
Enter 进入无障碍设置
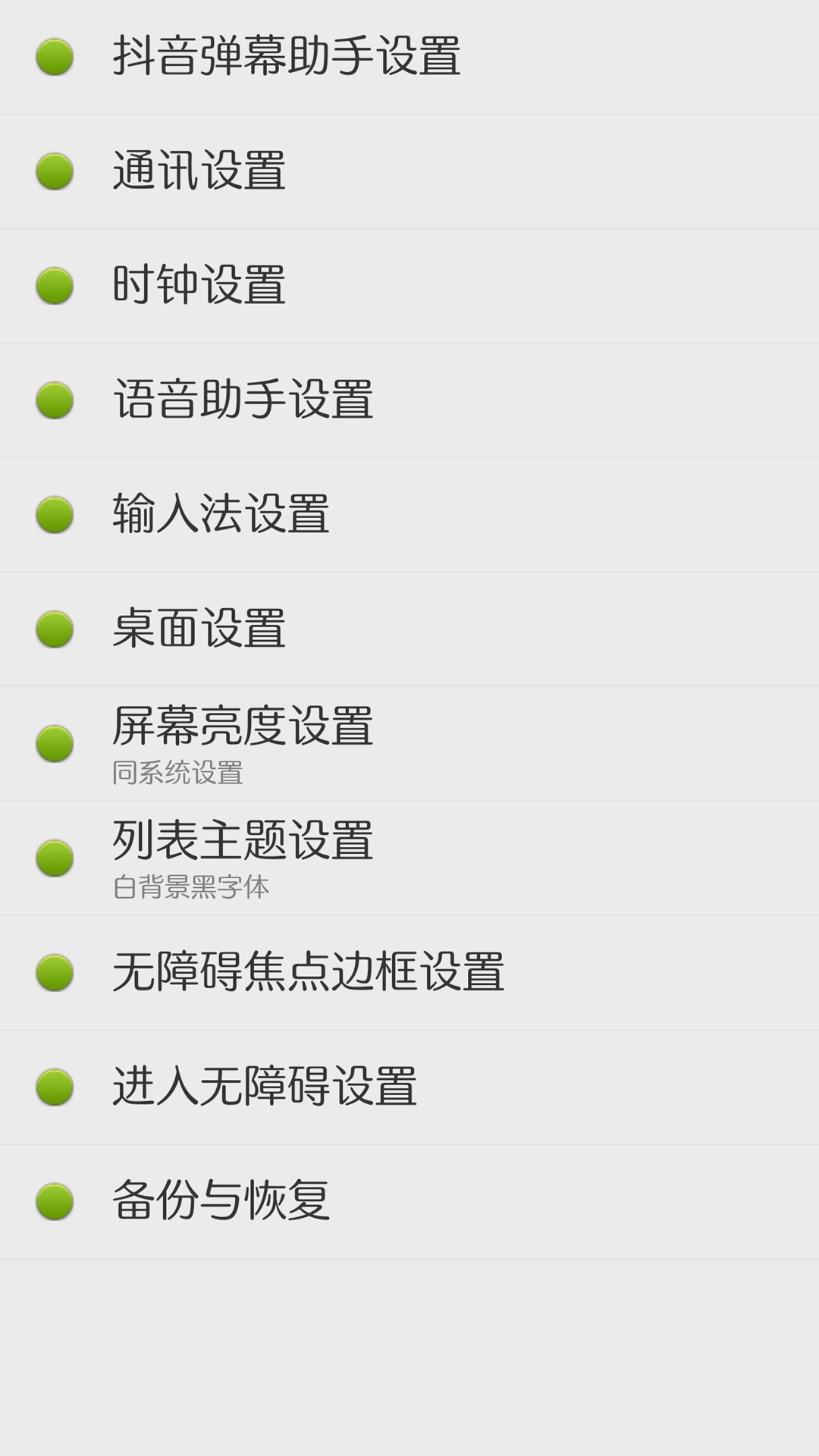[265, 1087]
